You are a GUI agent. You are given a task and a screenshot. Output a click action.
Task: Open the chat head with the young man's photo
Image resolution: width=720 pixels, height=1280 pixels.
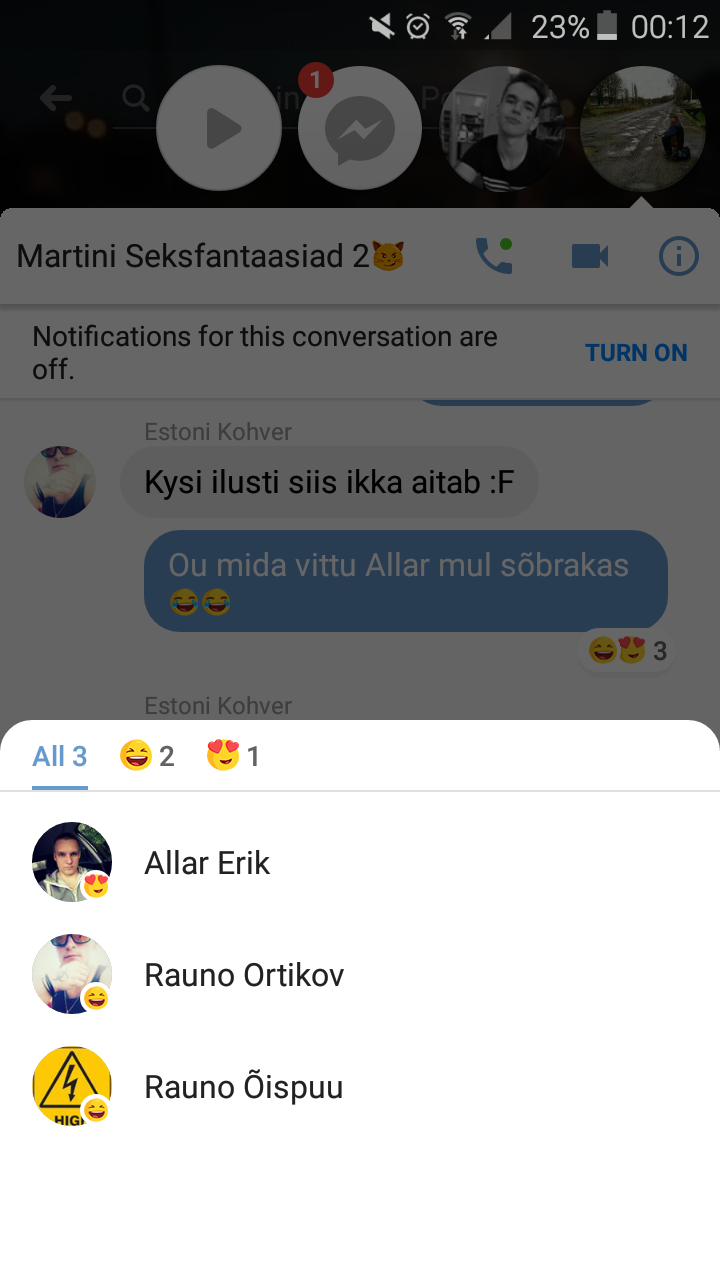(502, 128)
